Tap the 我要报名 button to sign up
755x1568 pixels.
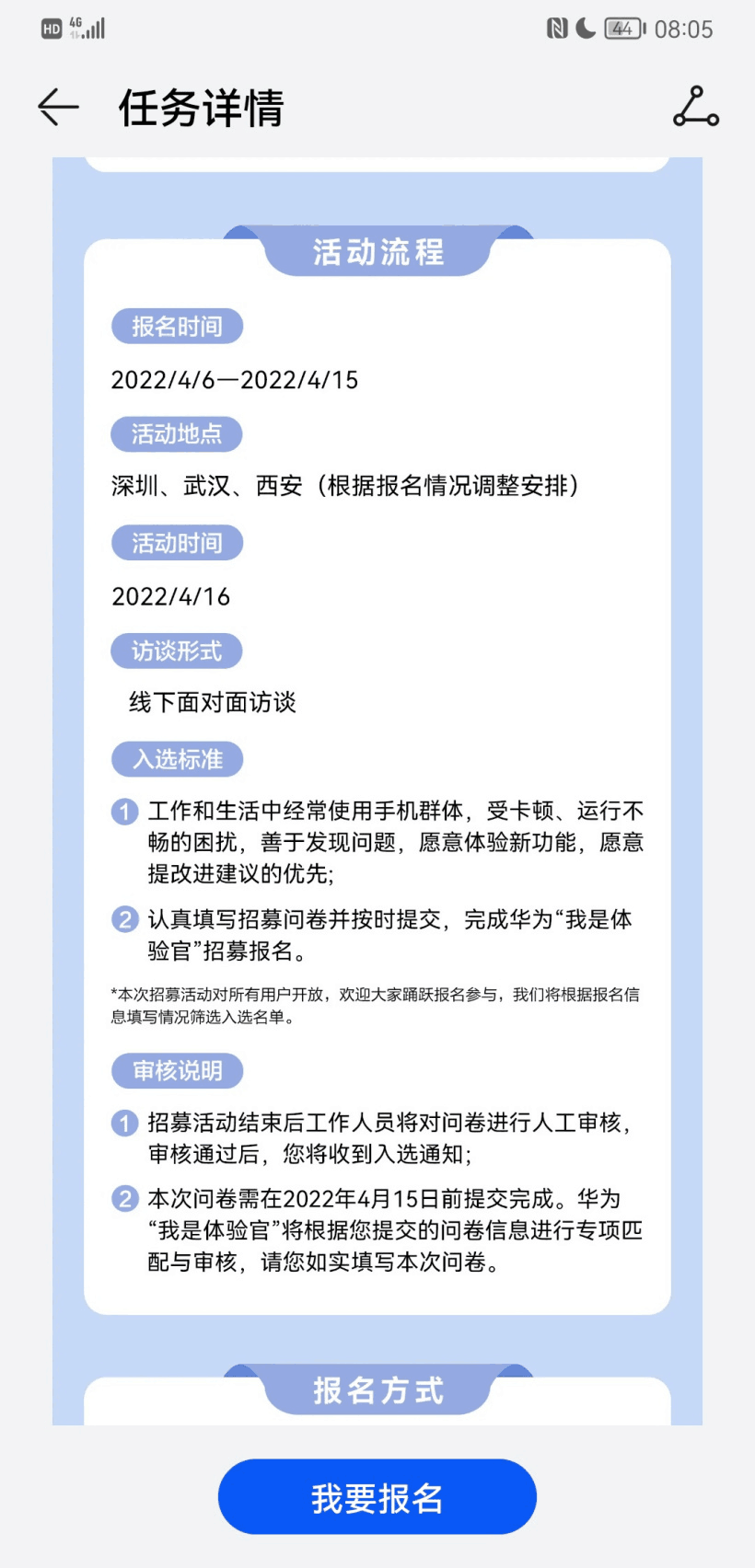click(x=377, y=1497)
